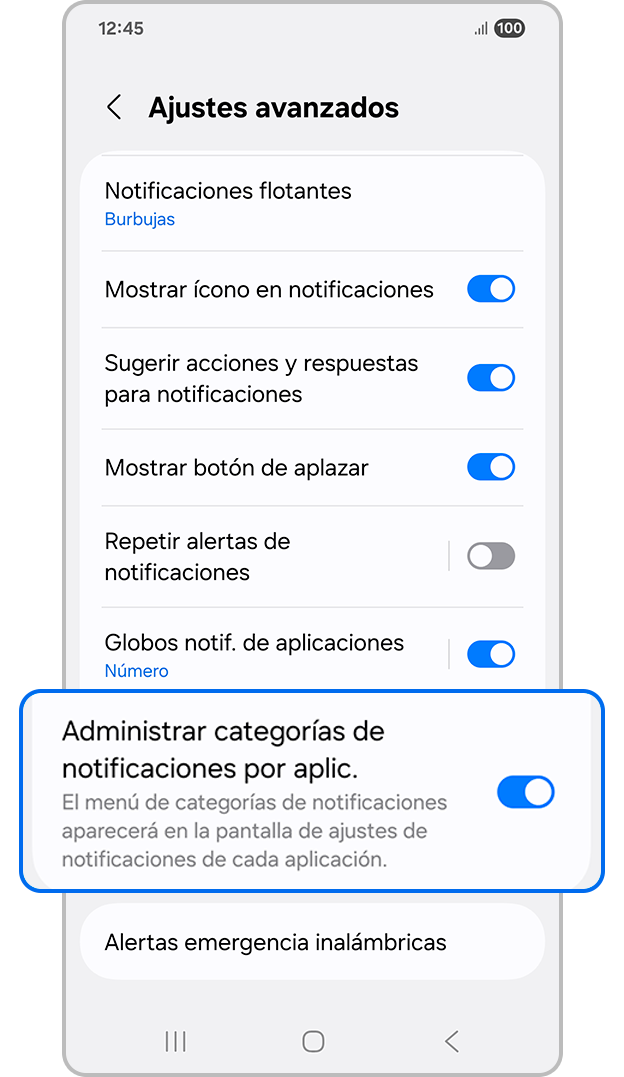Open Notificaciones flotantes settings
Image resolution: width=624 pixels, height=1077 pixels.
(229, 204)
